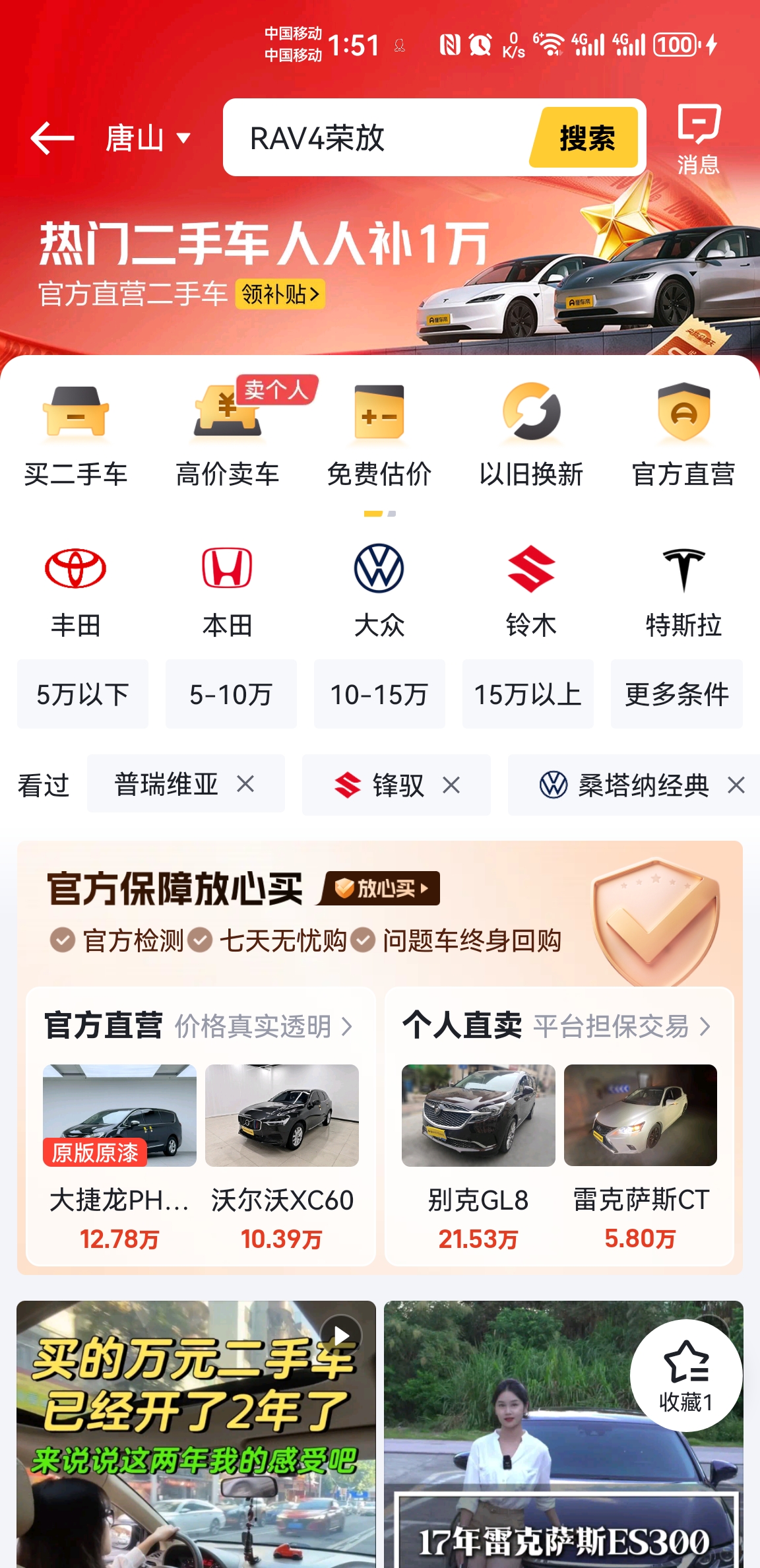760x1568 pixels.
Task: Tap the RAV4荣放 search field
Action: coord(376,138)
